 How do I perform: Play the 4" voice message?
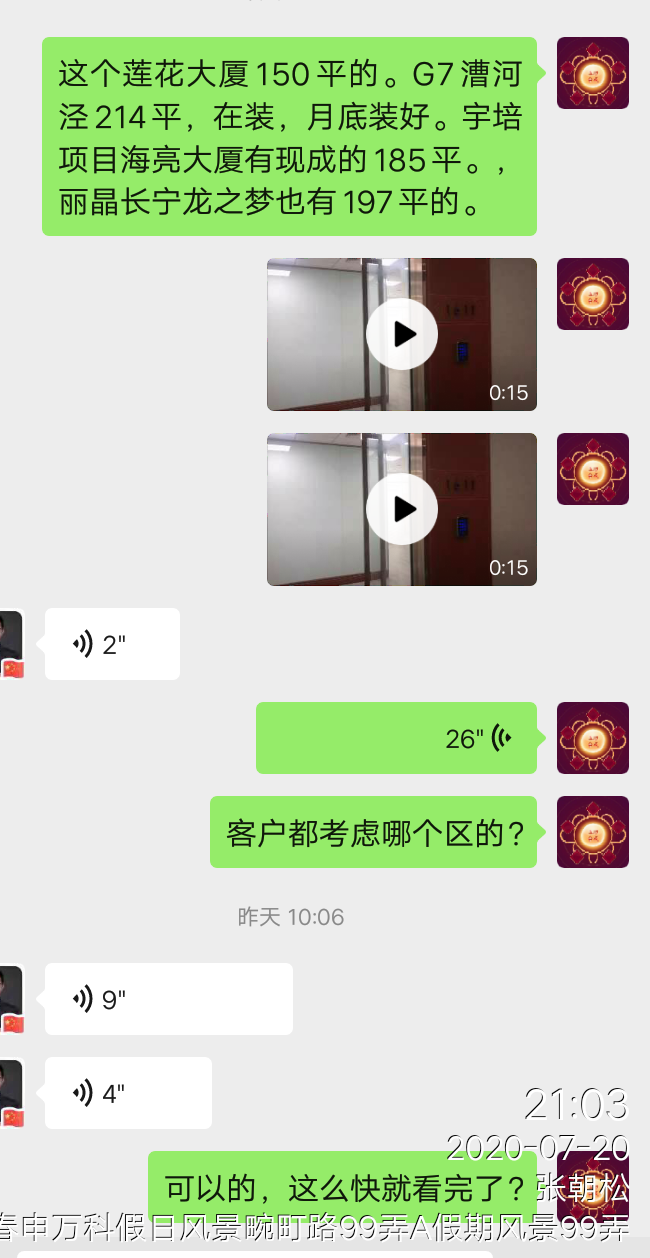pos(128,1093)
